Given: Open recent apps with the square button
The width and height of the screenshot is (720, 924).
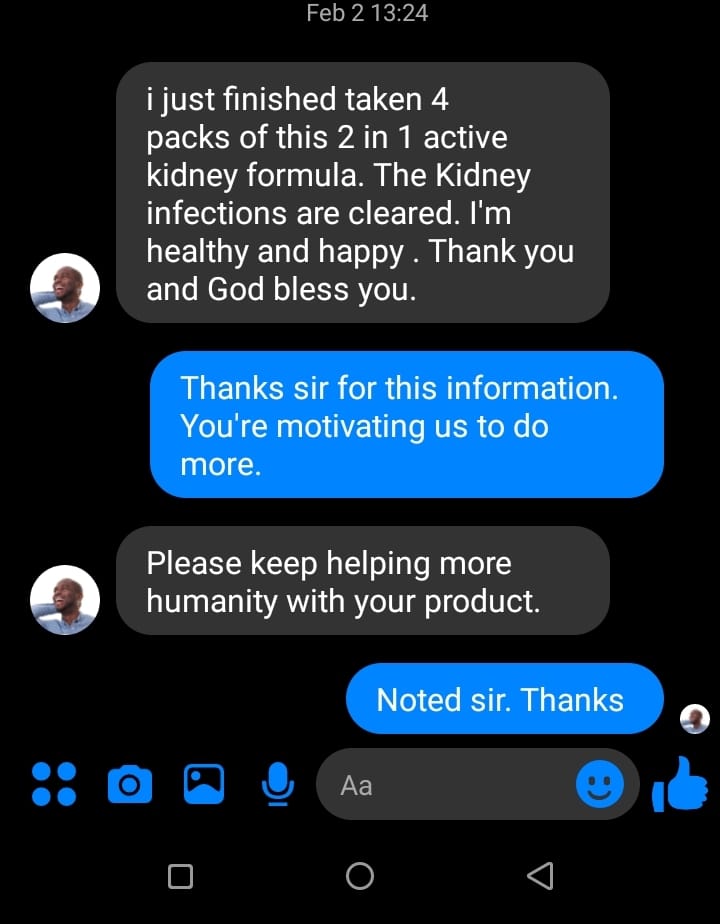Looking at the screenshot, I should click(180, 876).
